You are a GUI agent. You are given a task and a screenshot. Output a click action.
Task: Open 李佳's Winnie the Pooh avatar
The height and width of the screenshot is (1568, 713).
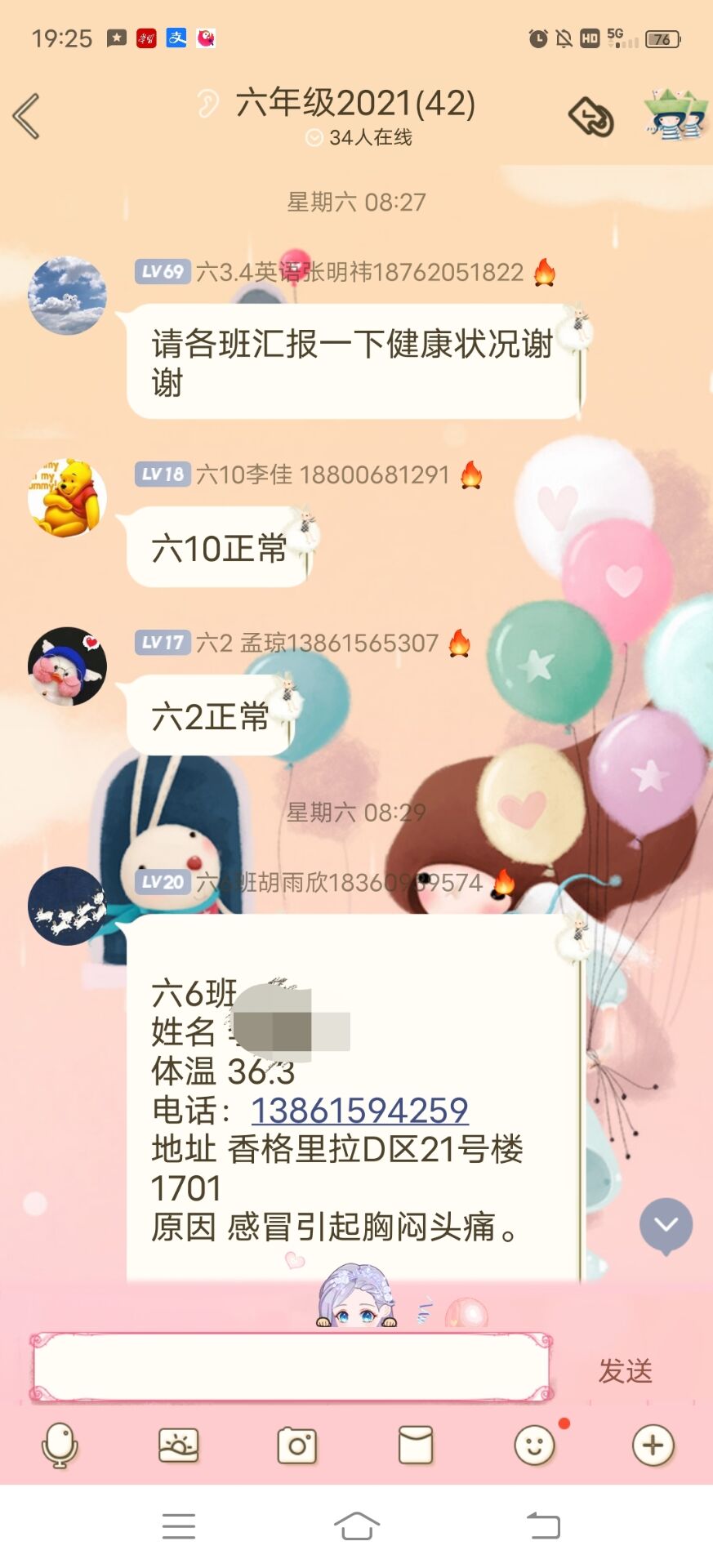coord(67,497)
